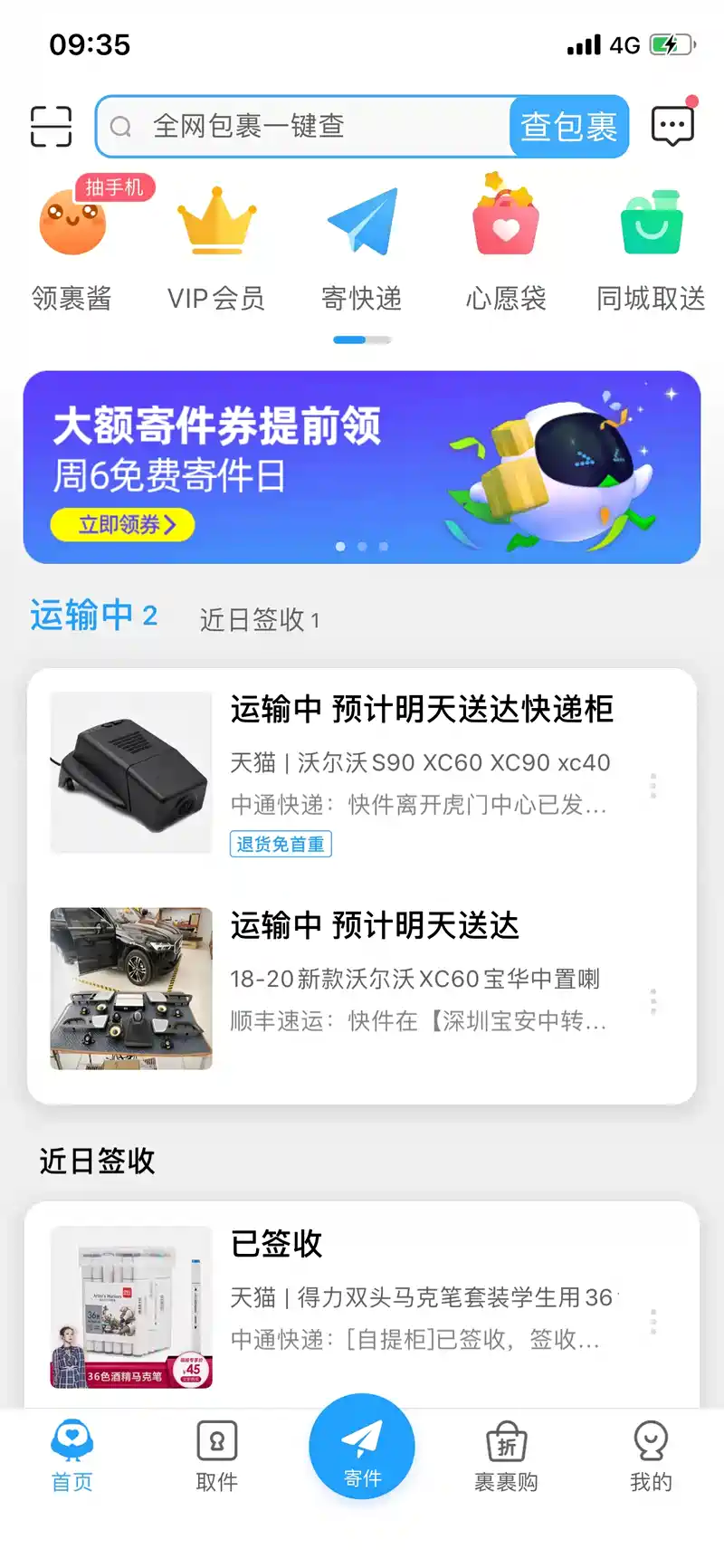Open 我的 profile tab
The image size is (724, 1568).
651,1456
